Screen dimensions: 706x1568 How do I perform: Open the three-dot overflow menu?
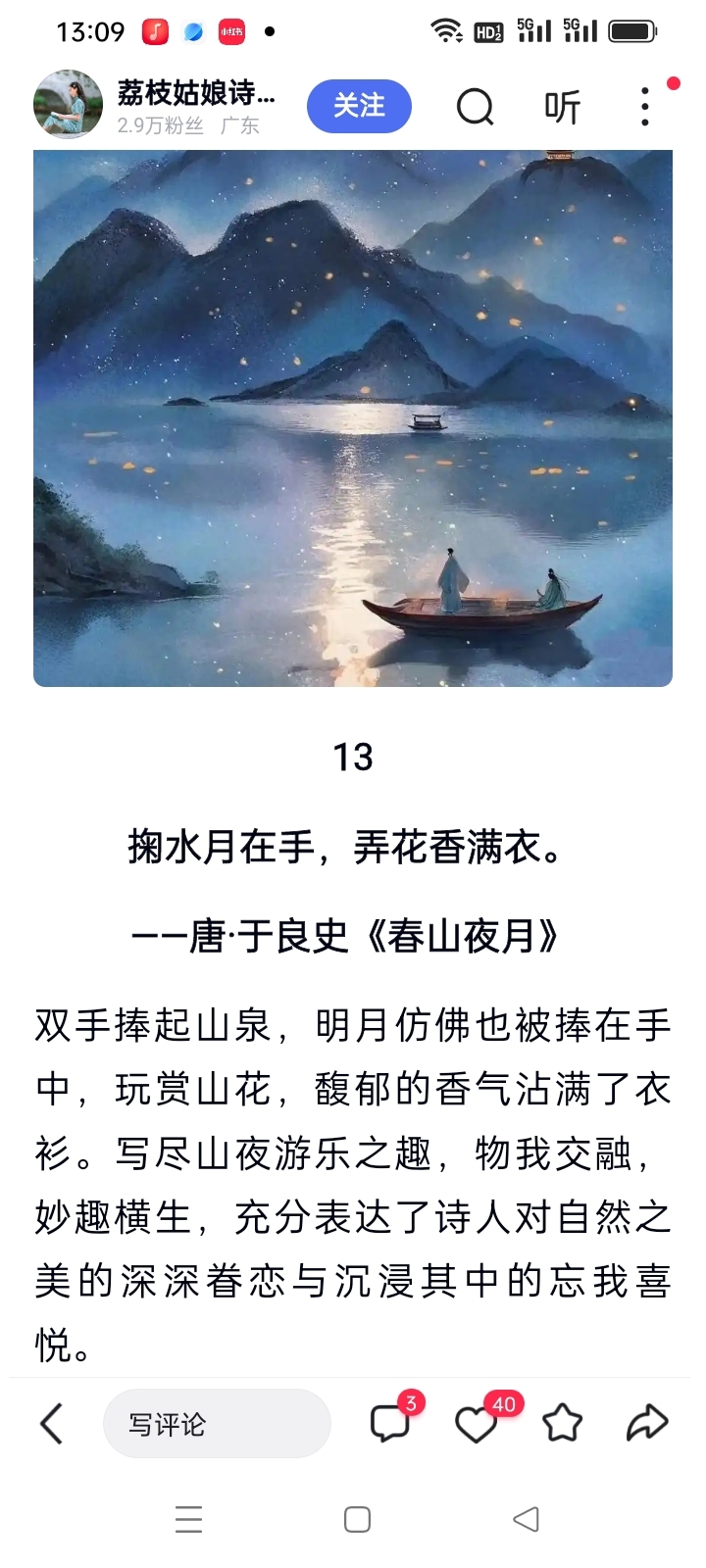[644, 107]
